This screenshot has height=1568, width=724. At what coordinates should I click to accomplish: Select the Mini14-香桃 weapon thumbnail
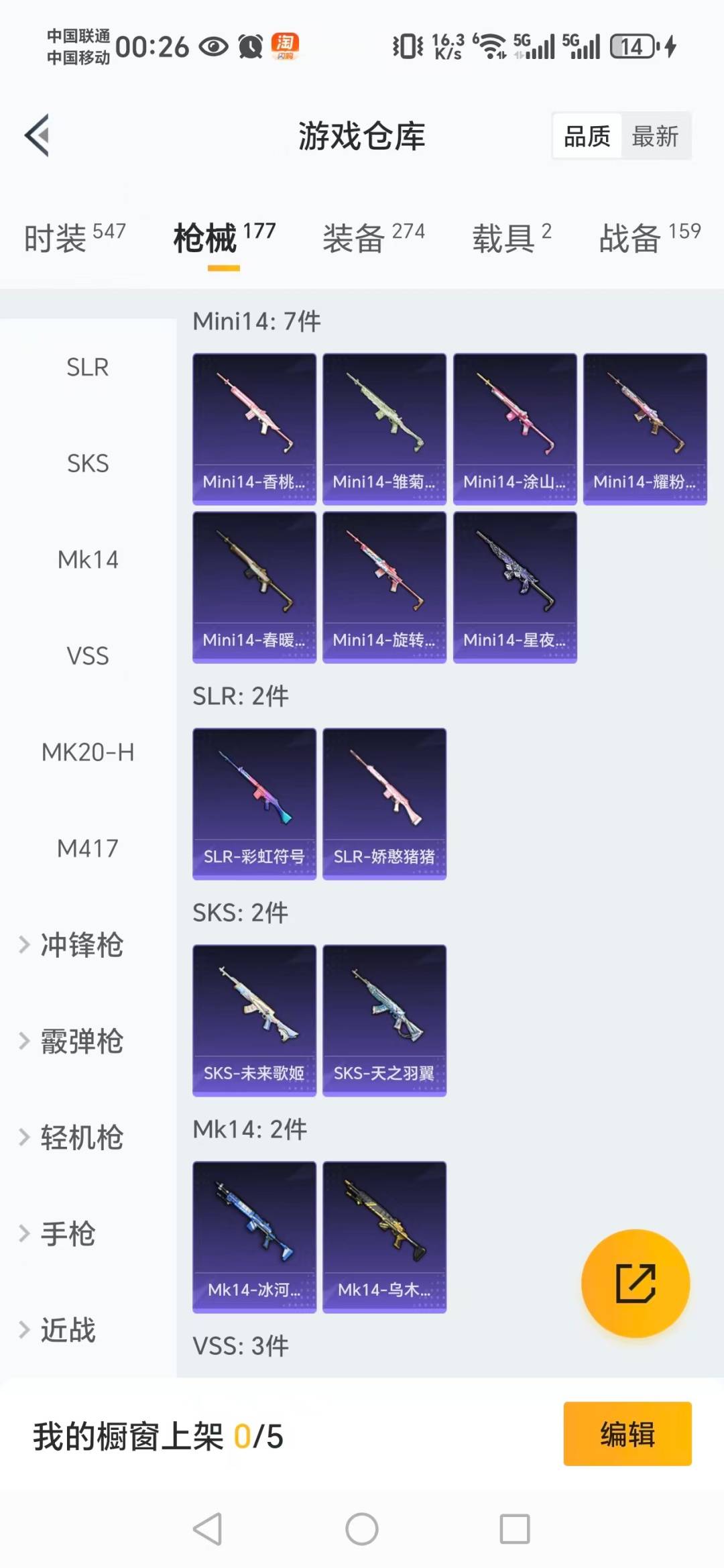(253, 427)
